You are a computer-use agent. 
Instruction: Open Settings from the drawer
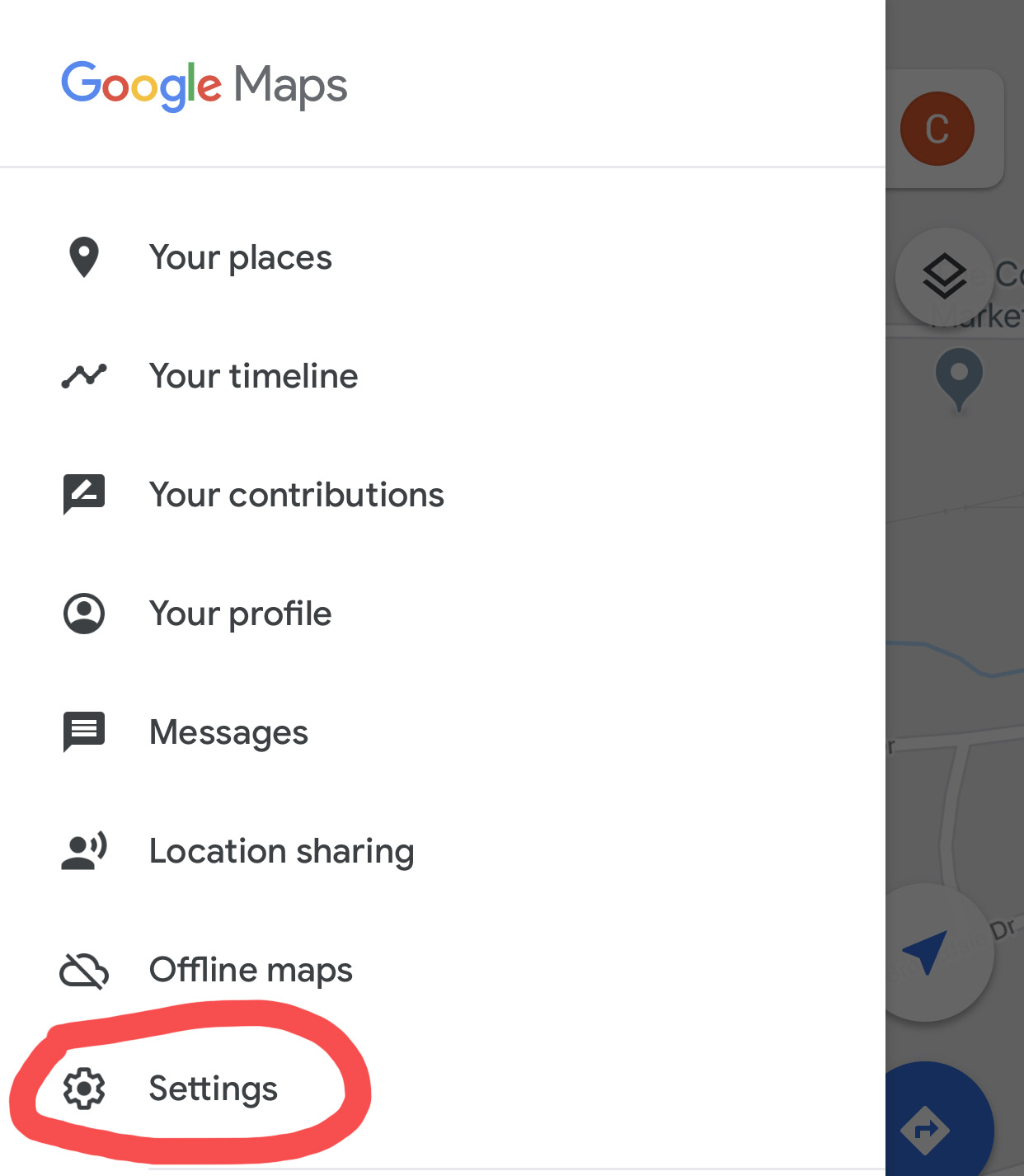coord(212,1089)
